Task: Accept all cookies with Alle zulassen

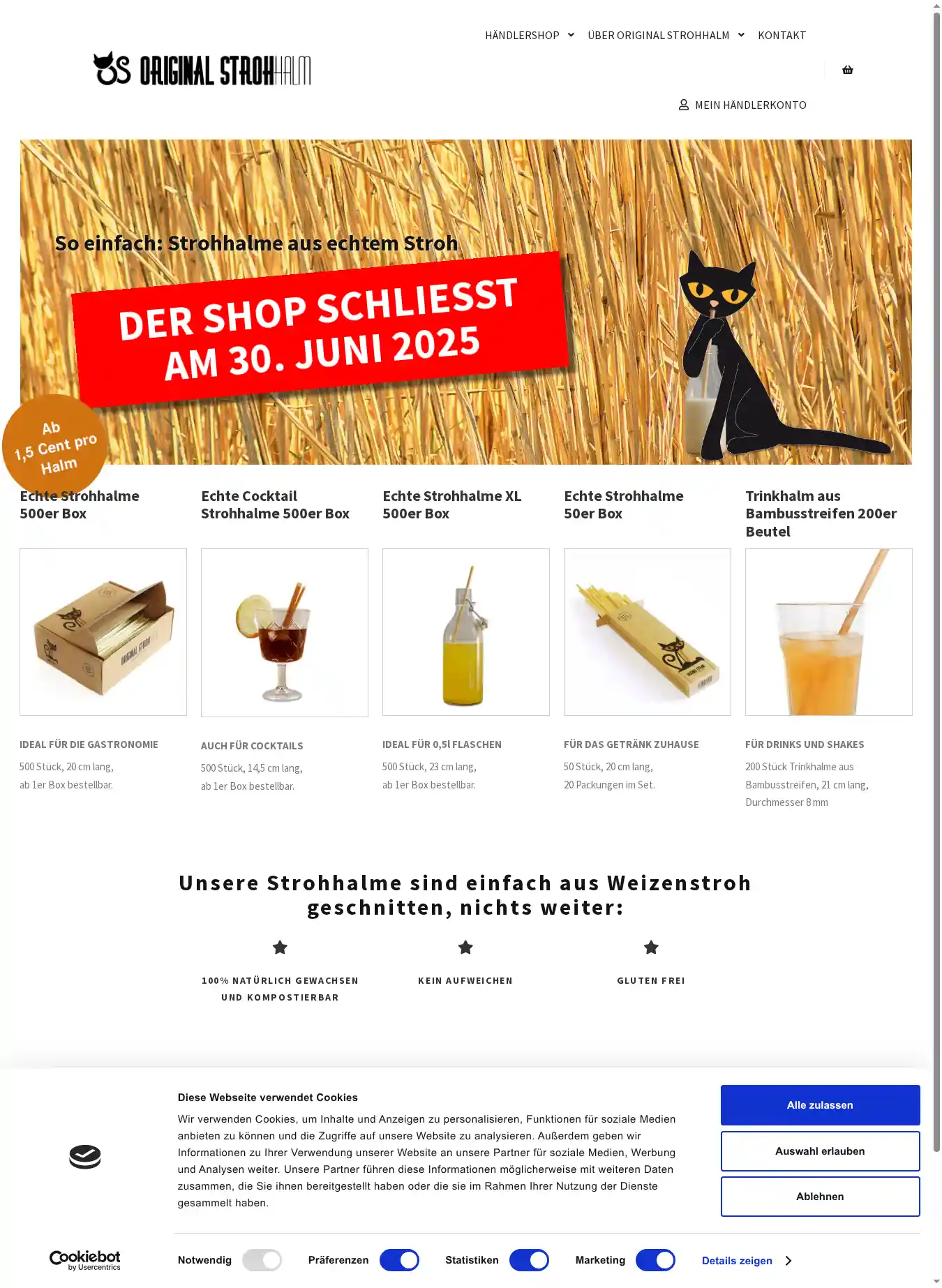Action: (820, 1105)
